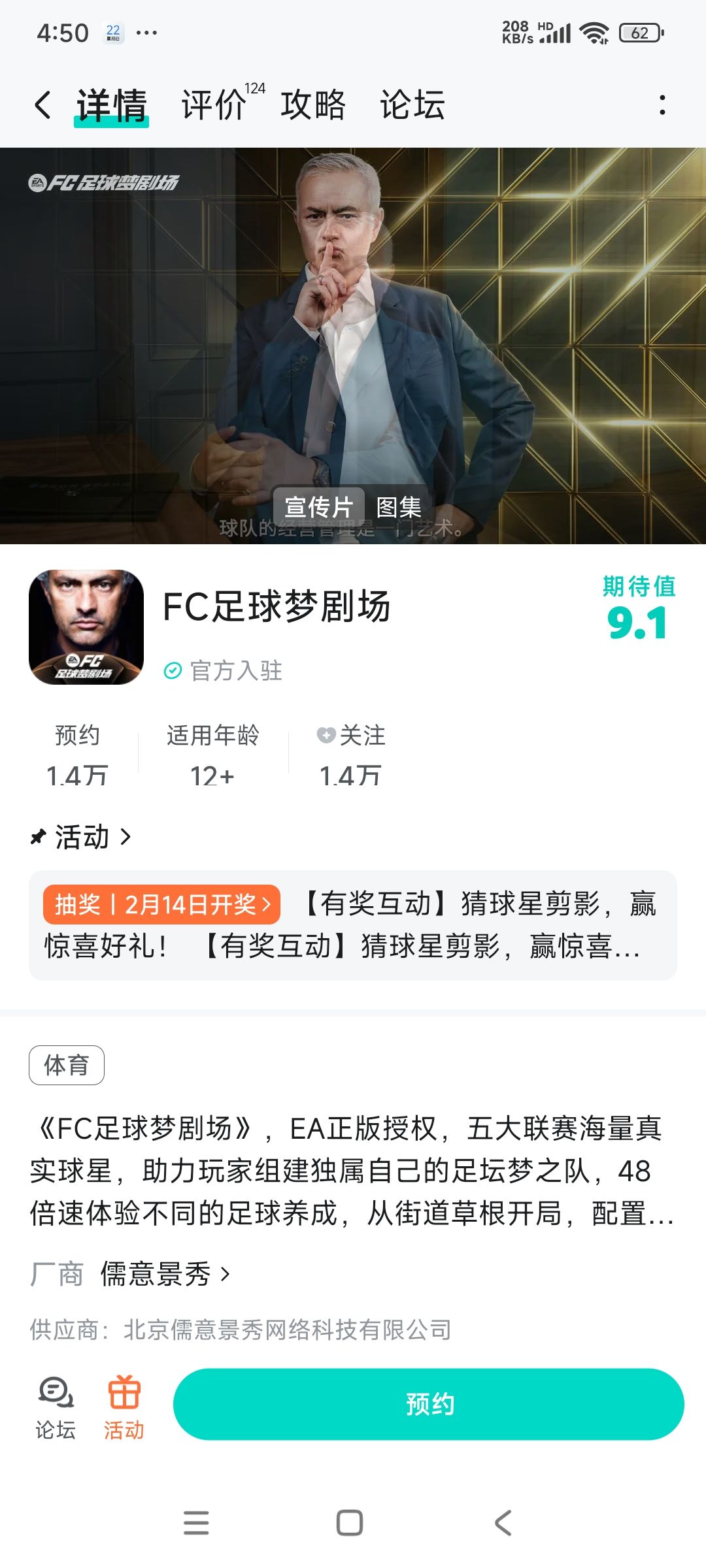This screenshot has height=1568, width=706.
Task: Tap the green 预约 reserve button
Action: pos(429,1404)
